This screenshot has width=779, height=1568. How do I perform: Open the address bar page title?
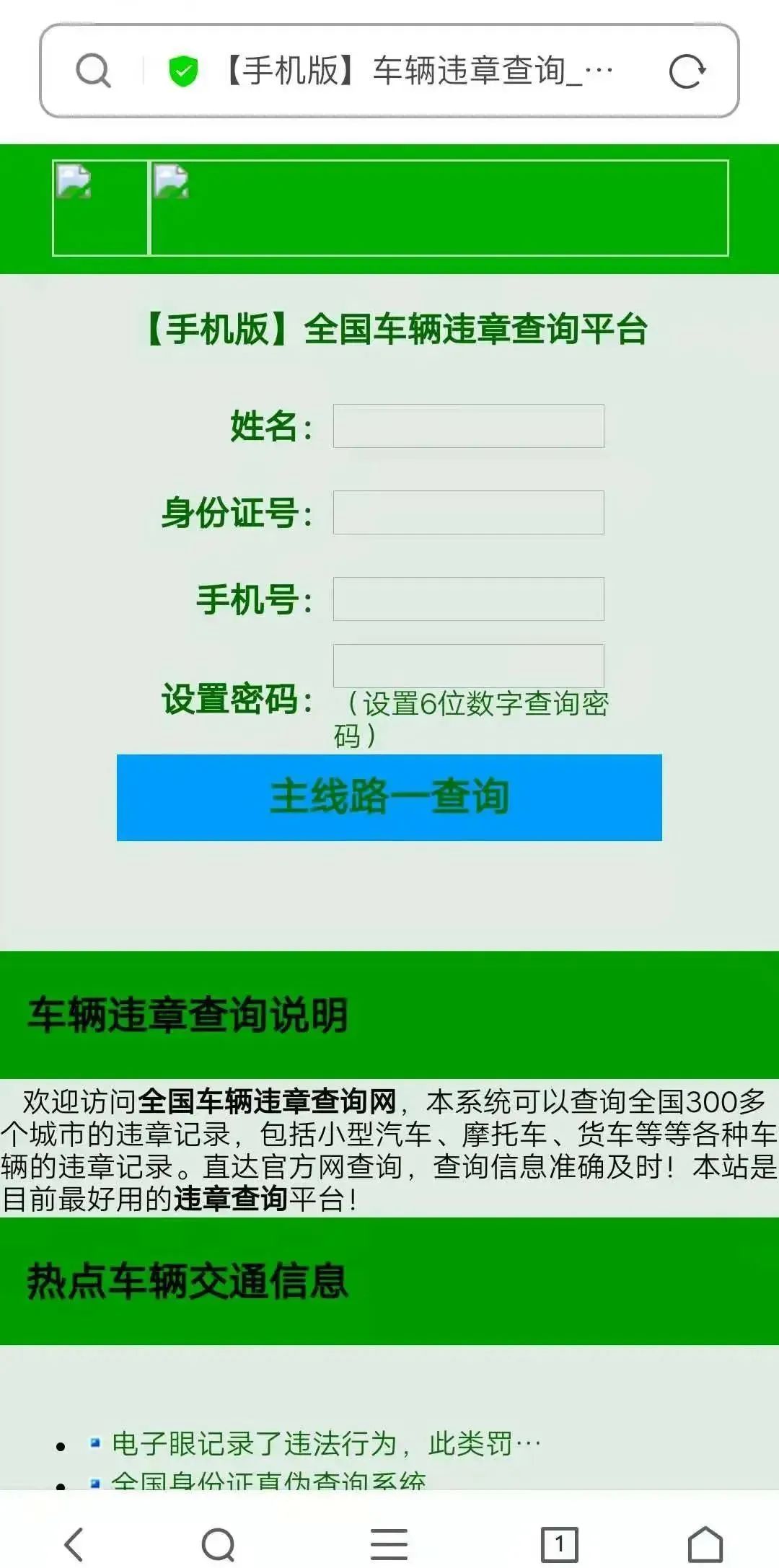[x=418, y=71]
